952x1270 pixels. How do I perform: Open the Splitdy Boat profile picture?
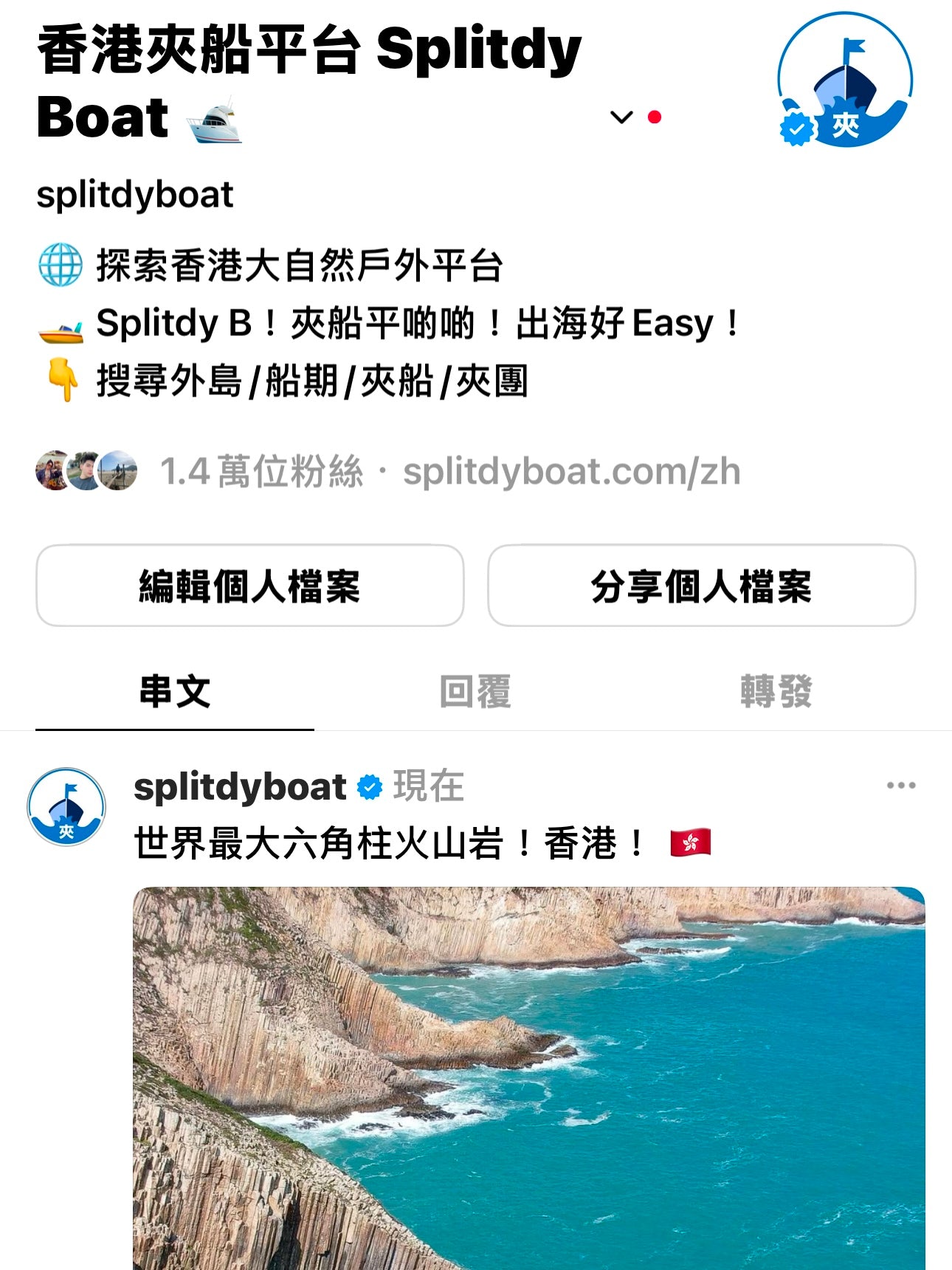tap(845, 80)
